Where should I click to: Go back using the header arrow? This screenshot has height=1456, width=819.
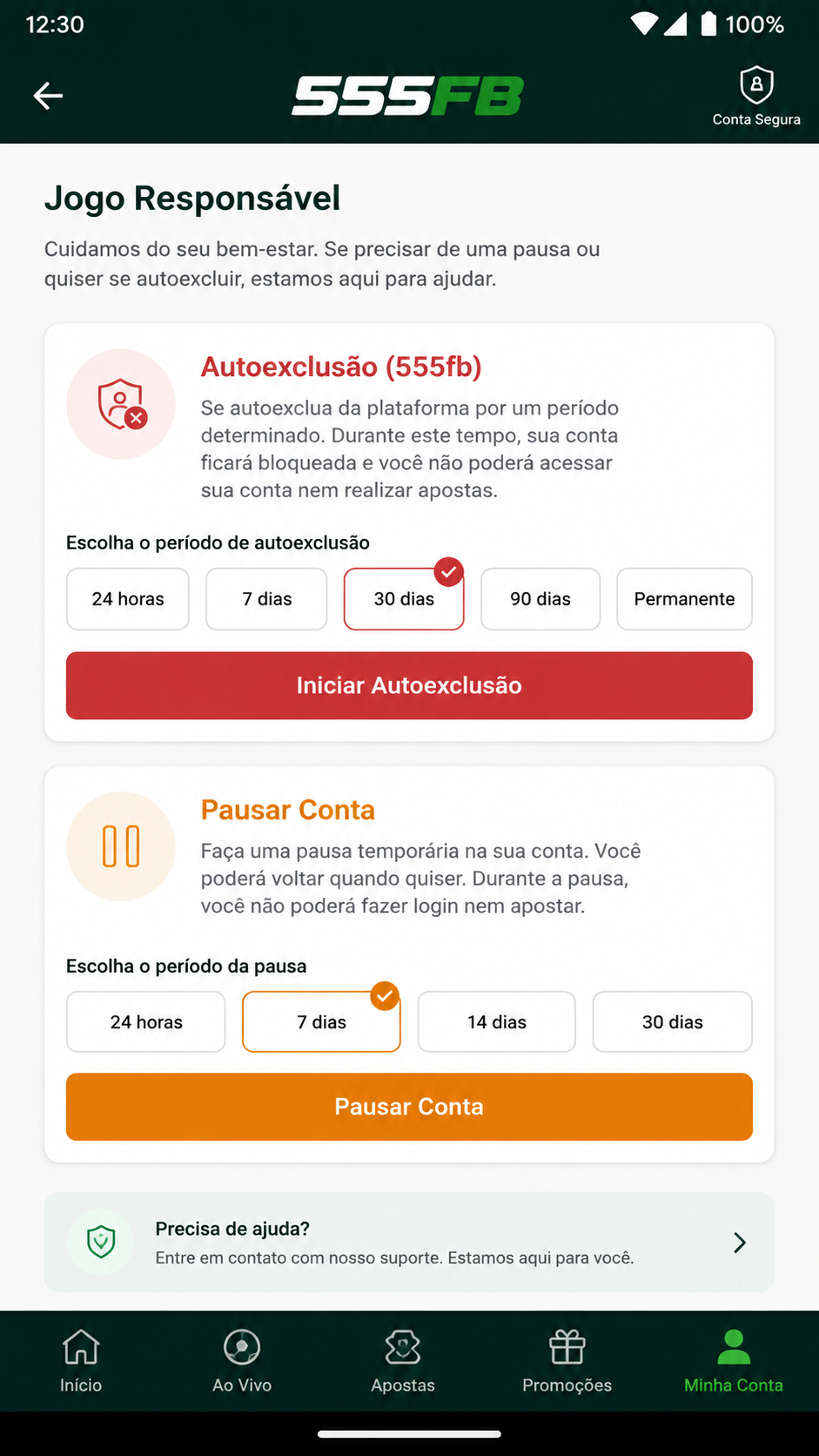point(48,96)
